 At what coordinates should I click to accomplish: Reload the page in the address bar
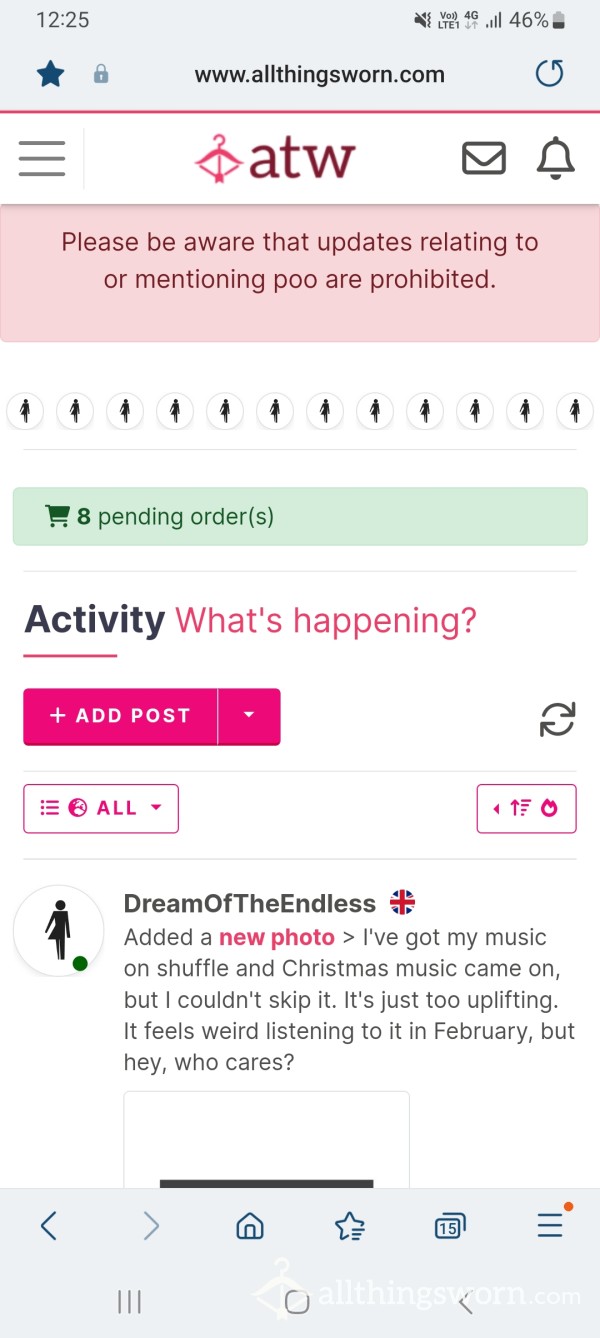coord(549,74)
